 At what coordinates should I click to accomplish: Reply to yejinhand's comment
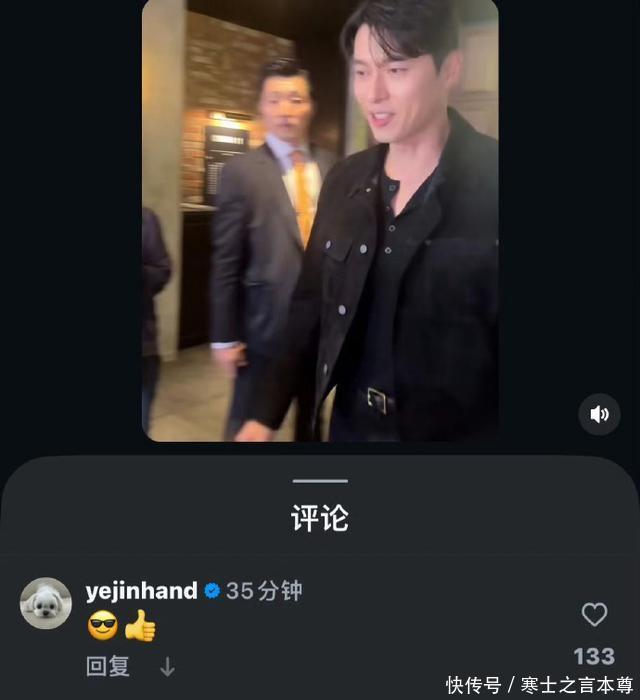[x=108, y=666]
